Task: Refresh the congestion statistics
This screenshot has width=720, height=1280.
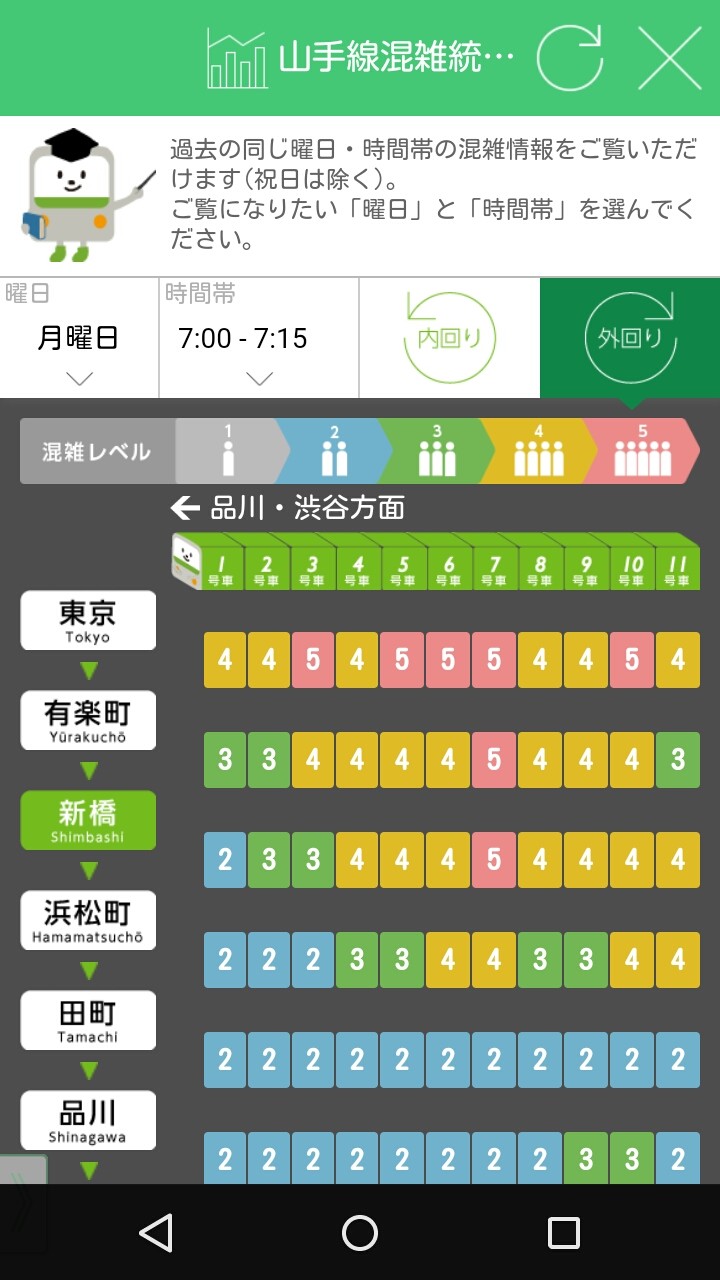Action: click(570, 58)
